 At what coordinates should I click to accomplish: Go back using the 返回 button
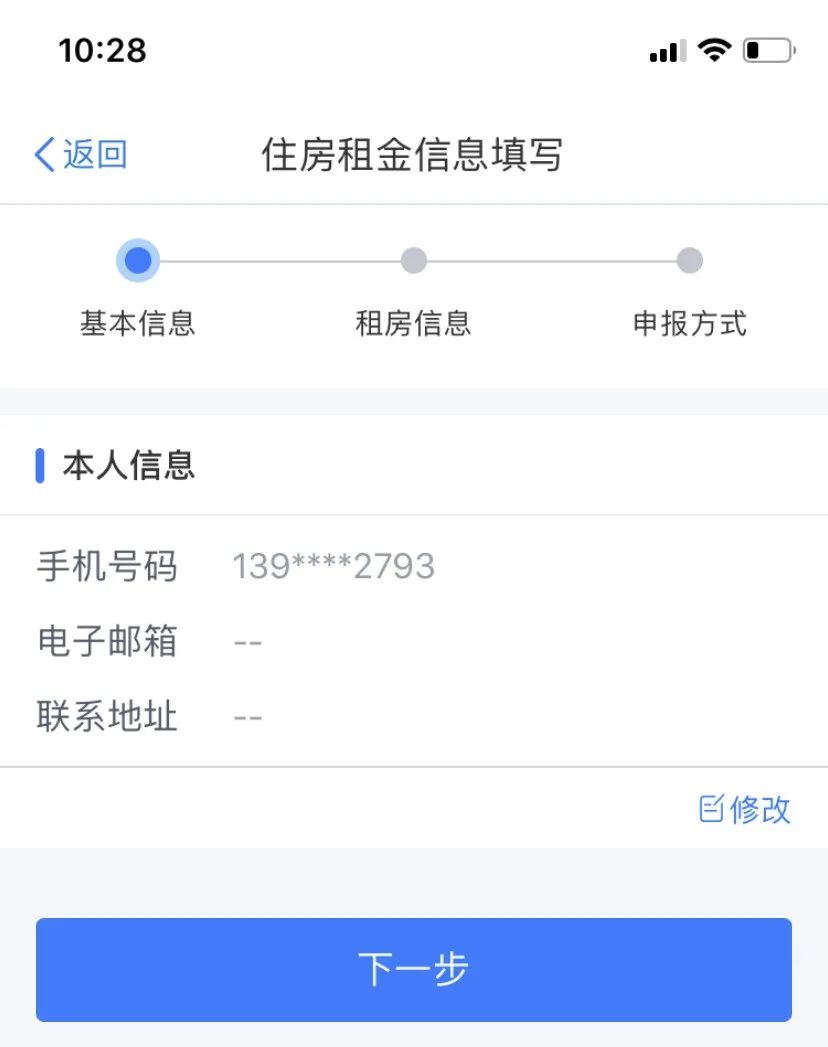[81, 155]
